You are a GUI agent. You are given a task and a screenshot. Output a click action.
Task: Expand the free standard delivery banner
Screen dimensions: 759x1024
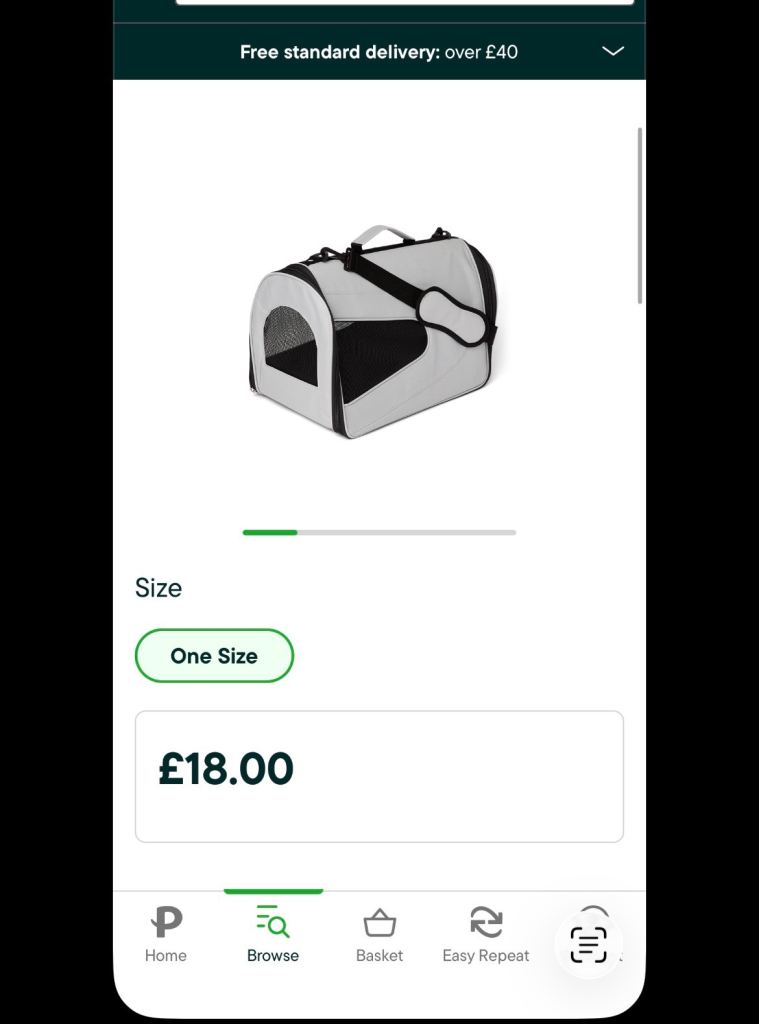click(x=612, y=51)
